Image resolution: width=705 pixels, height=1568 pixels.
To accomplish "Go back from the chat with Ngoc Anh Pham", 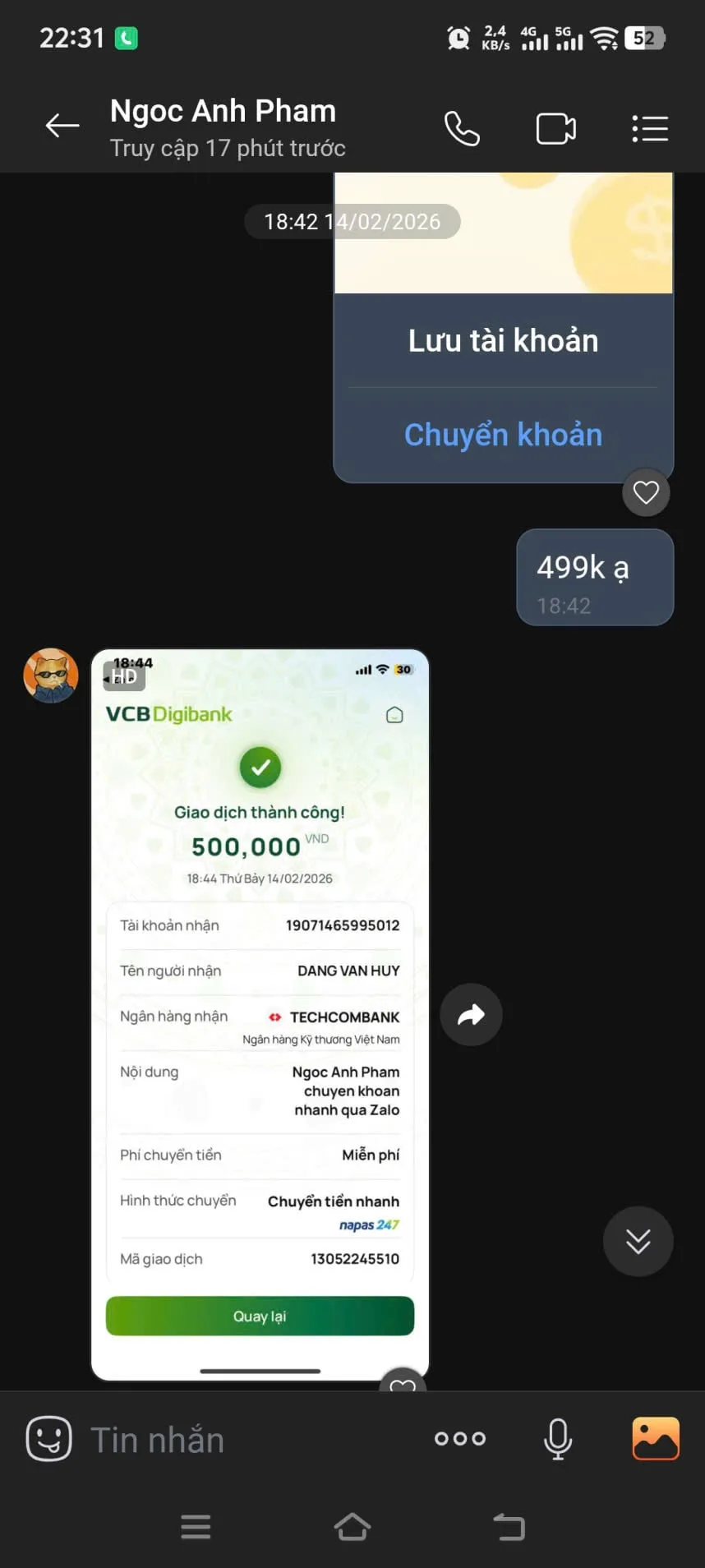I will (62, 127).
